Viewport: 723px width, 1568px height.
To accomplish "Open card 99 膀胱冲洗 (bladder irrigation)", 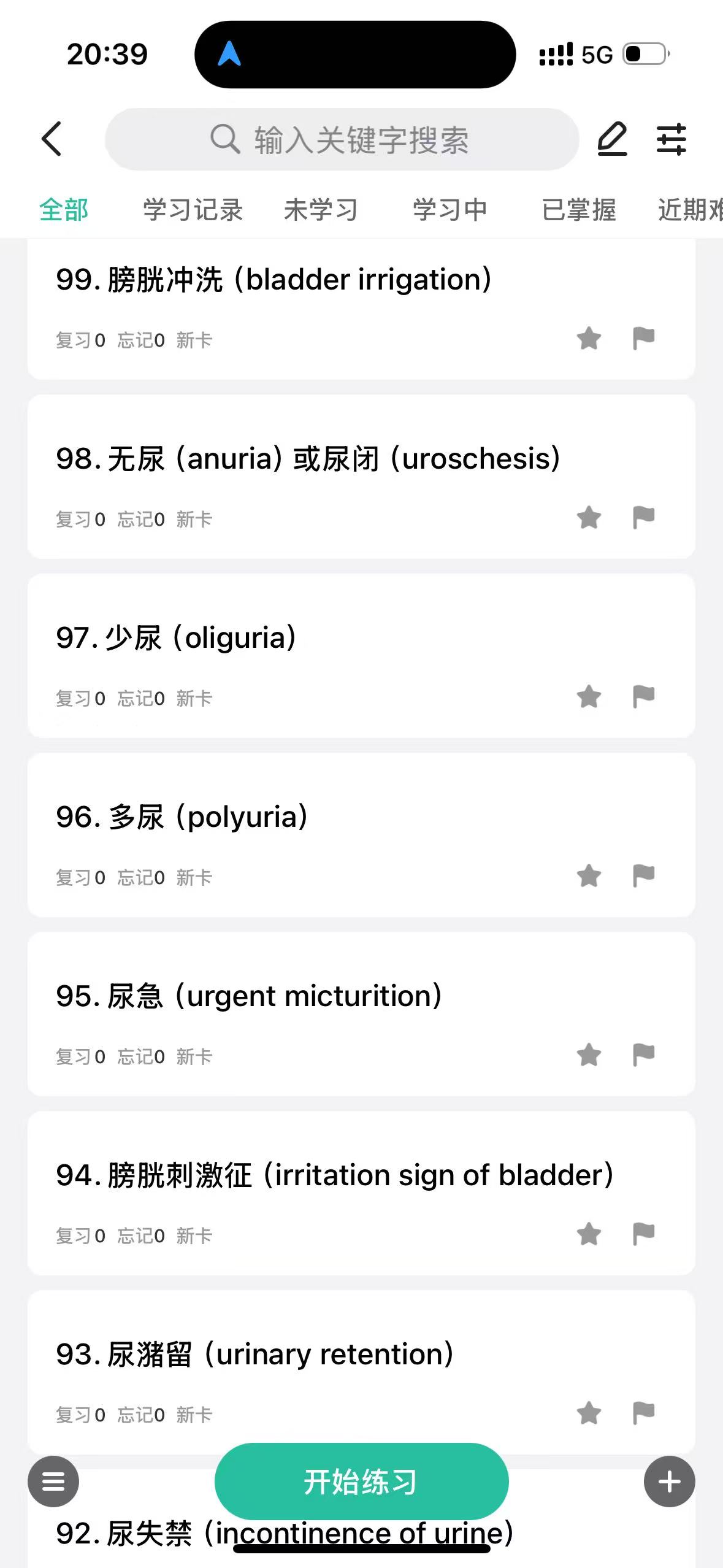I will click(361, 309).
